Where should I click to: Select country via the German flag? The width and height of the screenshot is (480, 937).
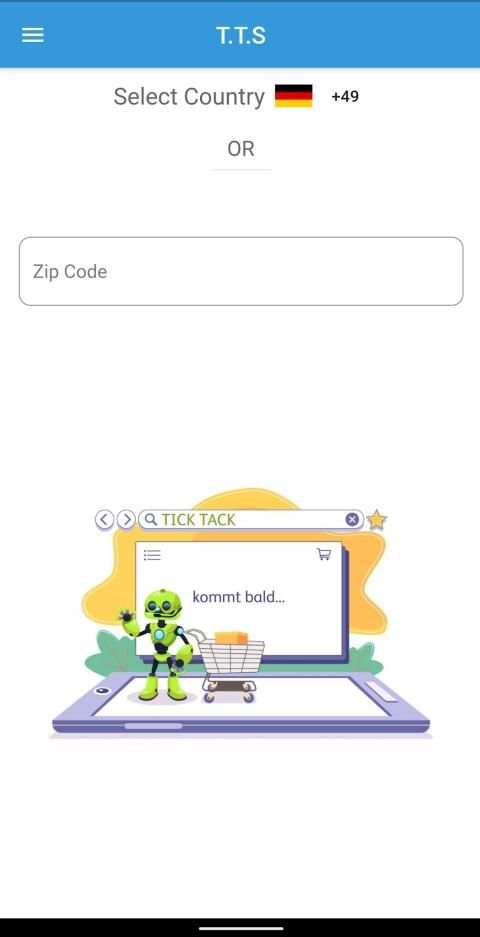(293, 96)
